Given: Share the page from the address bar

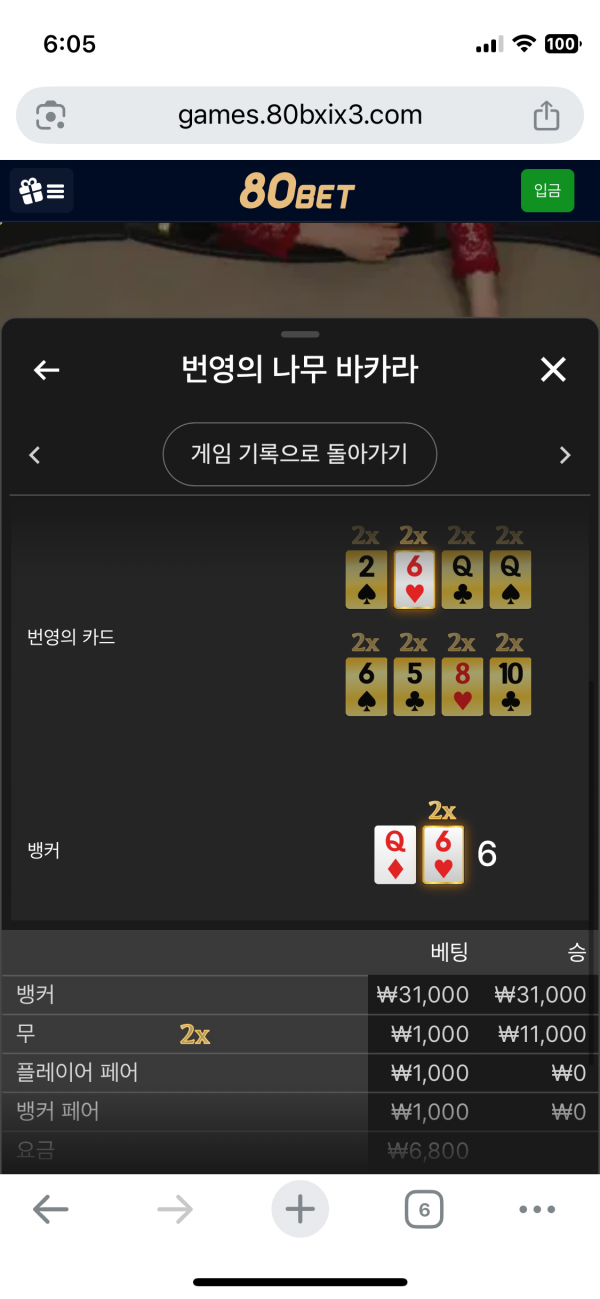Looking at the screenshot, I should click(x=546, y=116).
